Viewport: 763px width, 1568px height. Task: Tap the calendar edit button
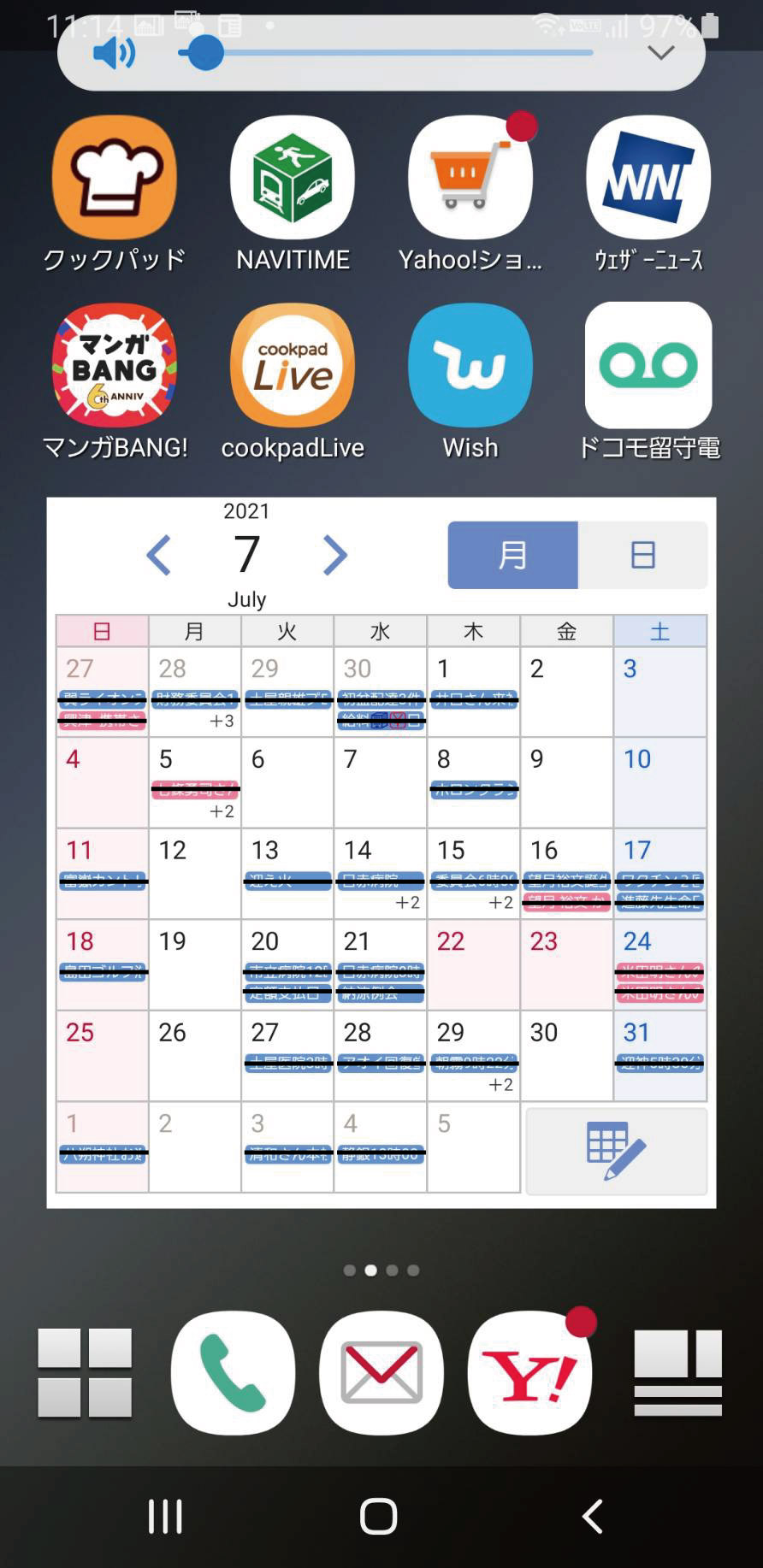pyautogui.click(x=616, y=1151)
